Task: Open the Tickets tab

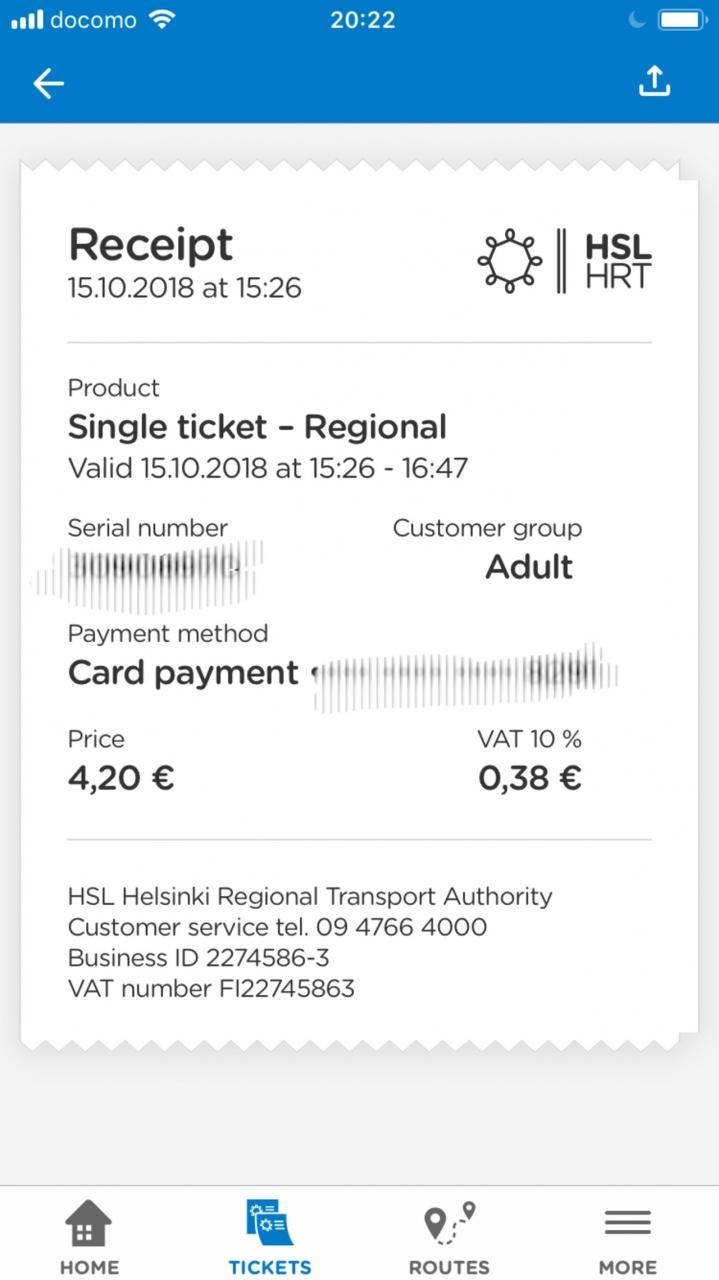Action: (269, 1237)
